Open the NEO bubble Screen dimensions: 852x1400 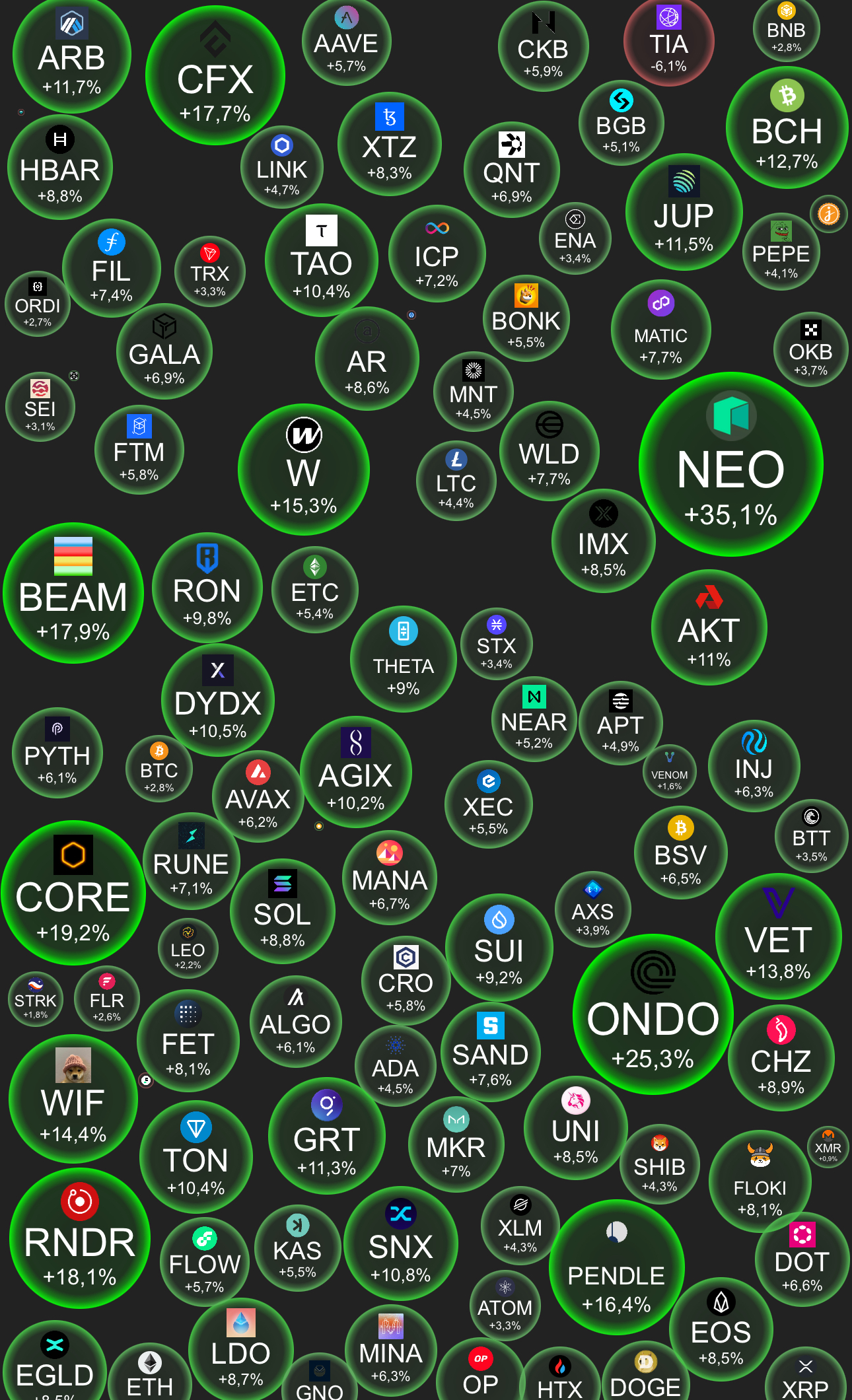point(730,466)
